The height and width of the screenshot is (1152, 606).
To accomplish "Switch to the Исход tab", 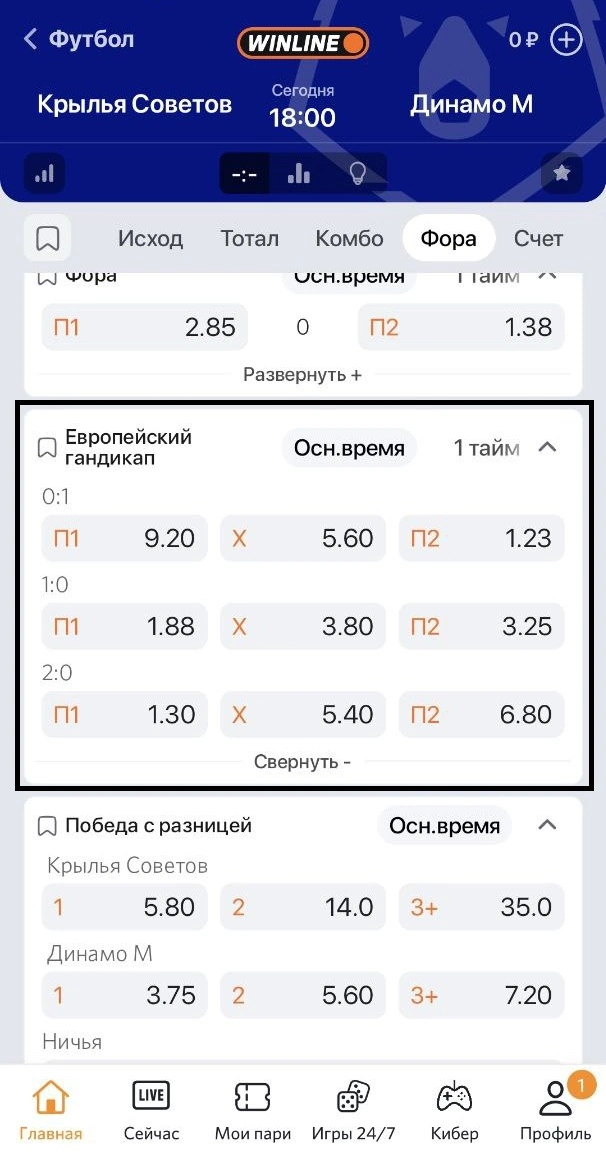I will point(150,238).
